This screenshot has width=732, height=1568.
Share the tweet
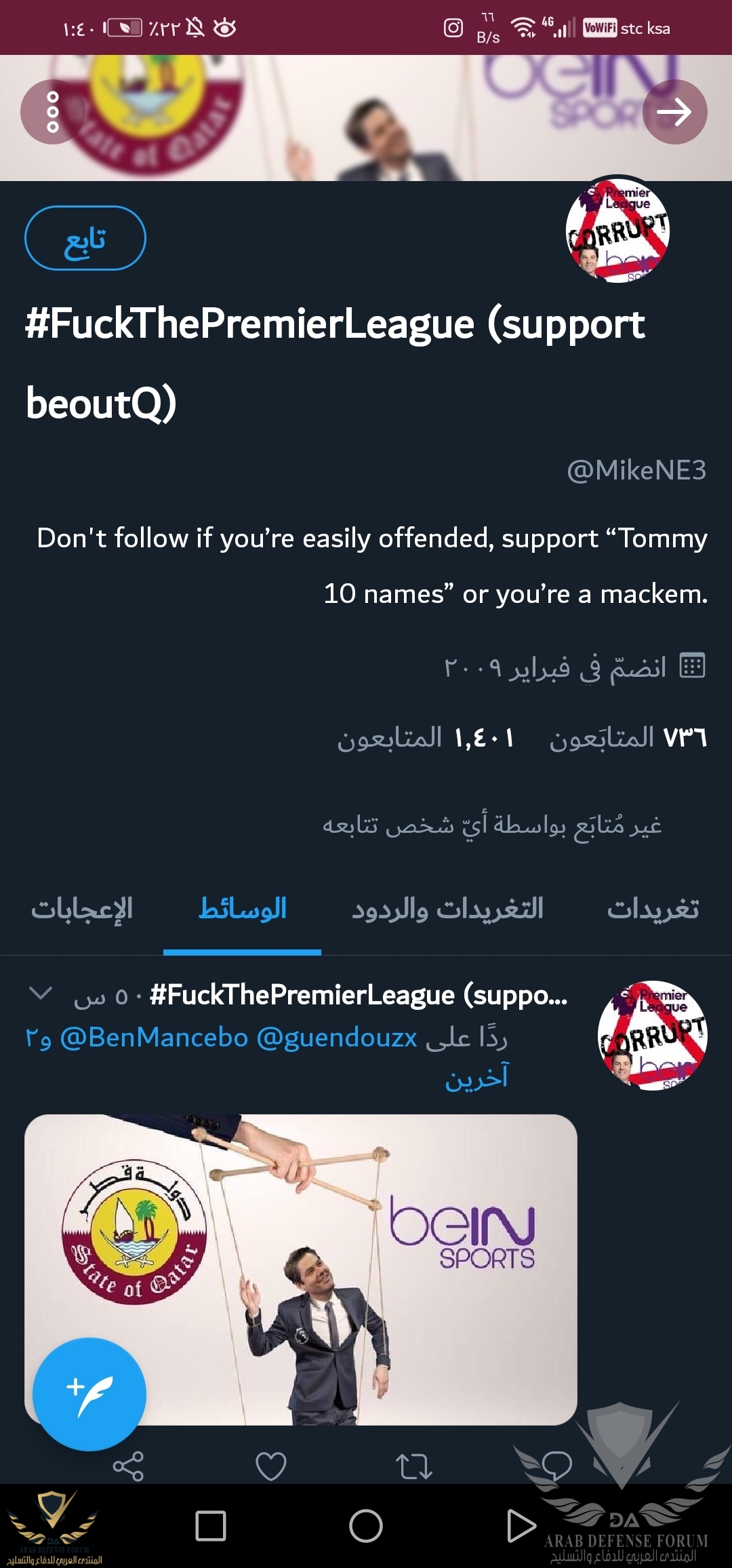coord(128,1466)
